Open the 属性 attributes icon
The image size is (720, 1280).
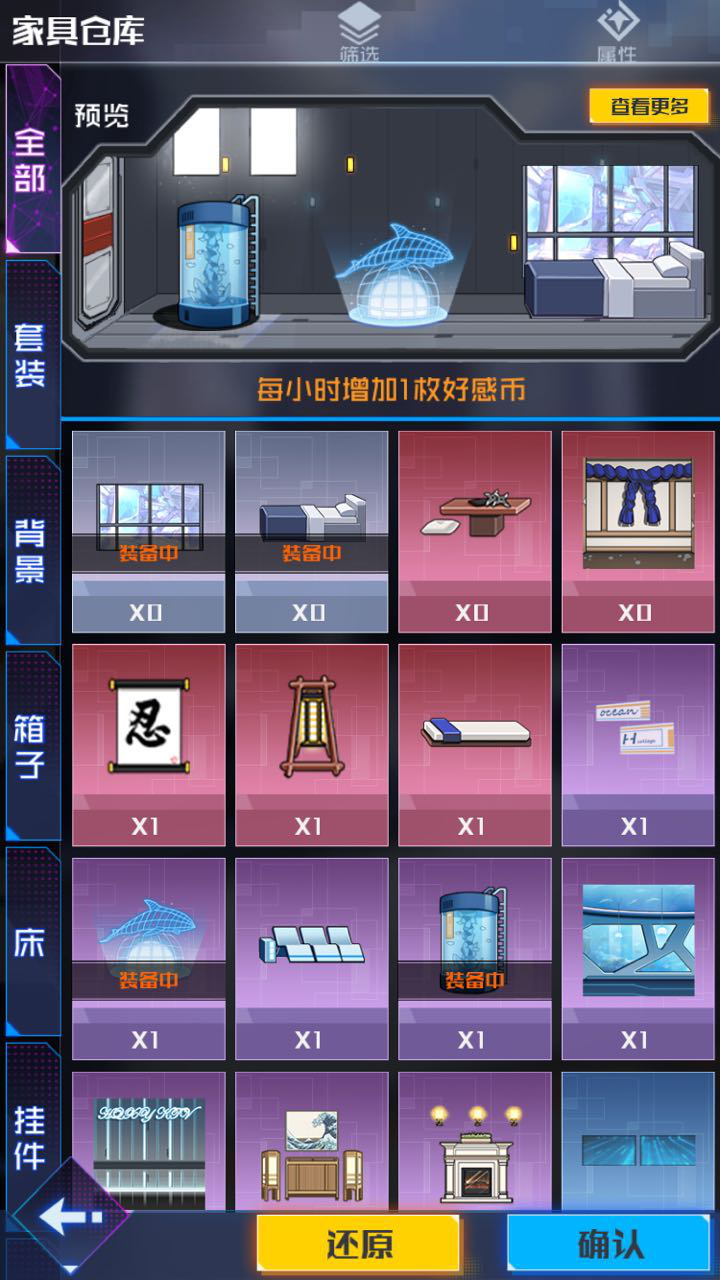(x=617, y=32)
